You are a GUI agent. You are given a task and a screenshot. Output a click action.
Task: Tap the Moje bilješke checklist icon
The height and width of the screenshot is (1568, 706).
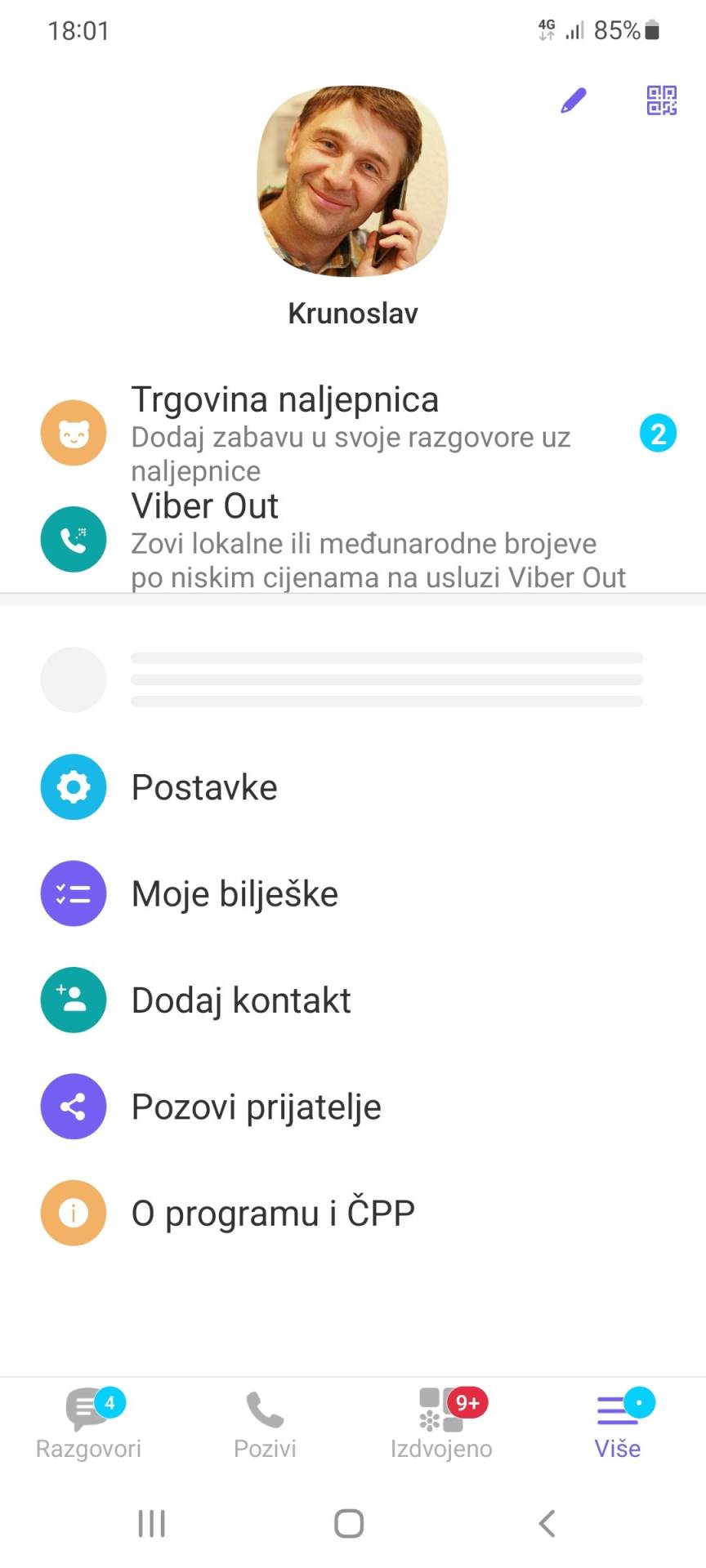coord(74,893)
